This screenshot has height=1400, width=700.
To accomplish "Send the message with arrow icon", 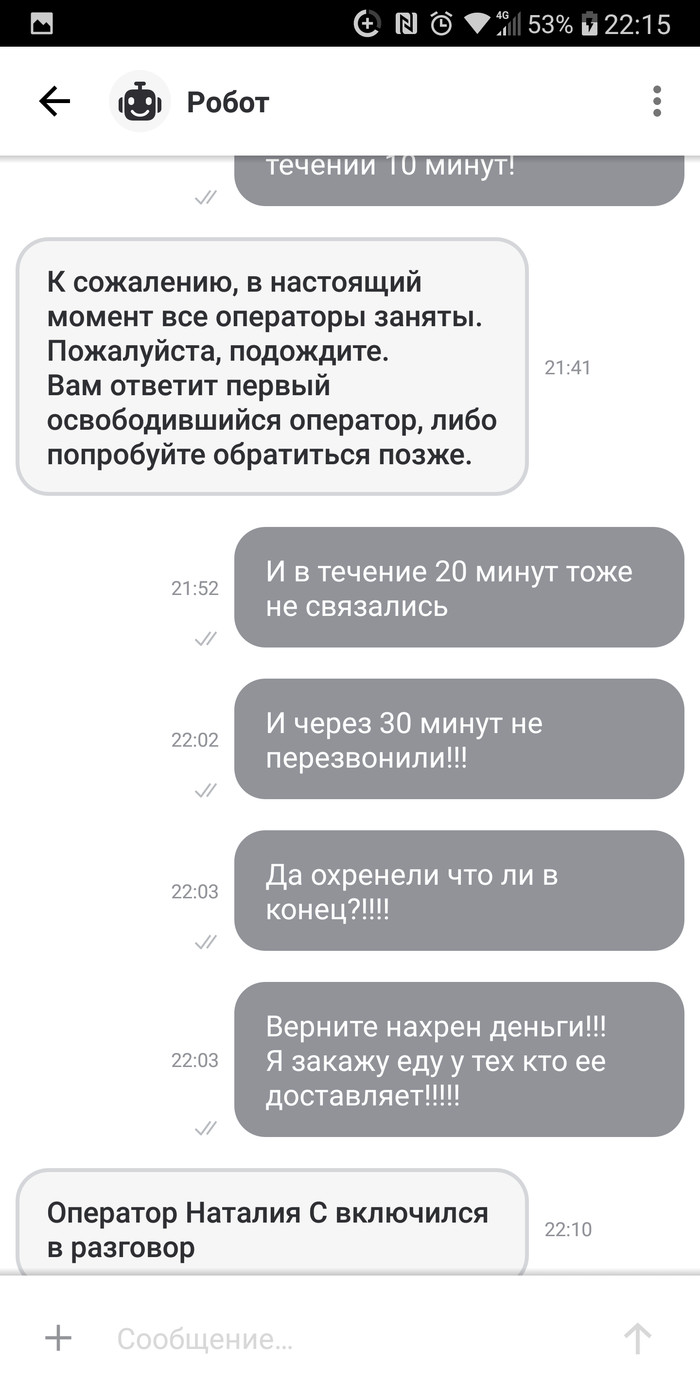I will [x=638, y=1337].
